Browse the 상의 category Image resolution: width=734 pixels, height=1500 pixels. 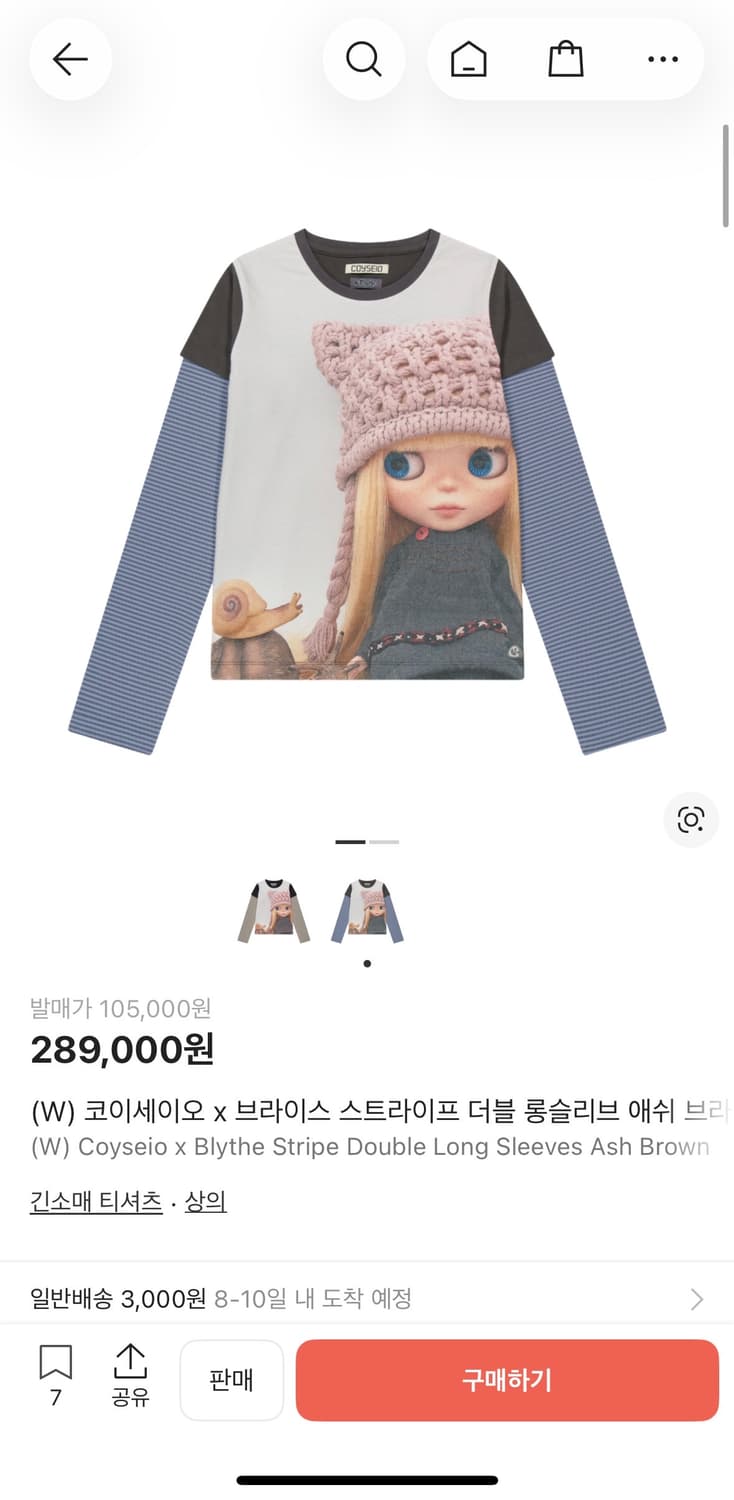click(x=205, y=1201)
